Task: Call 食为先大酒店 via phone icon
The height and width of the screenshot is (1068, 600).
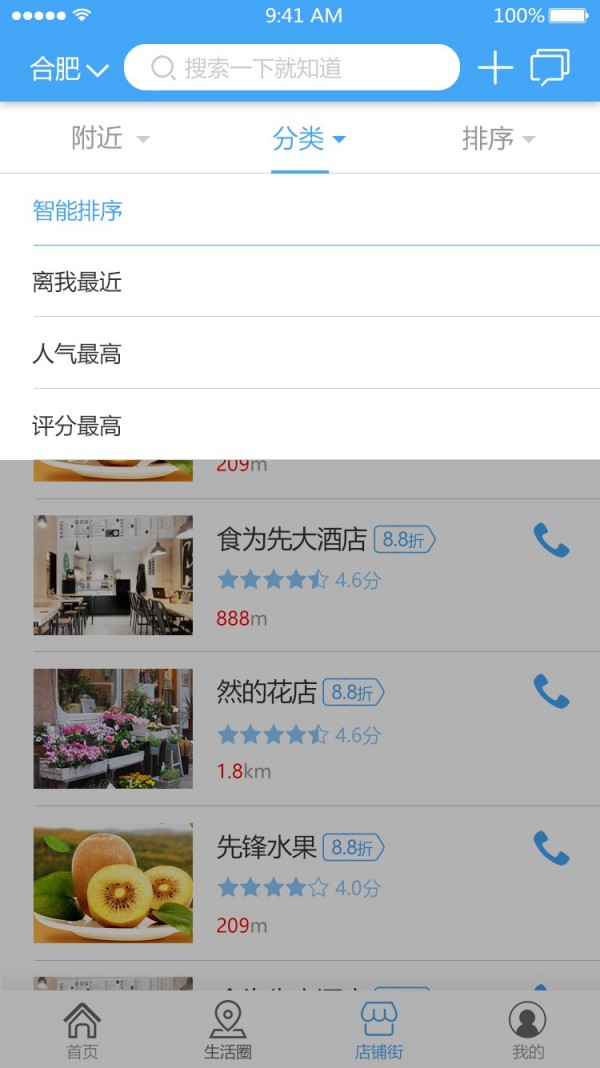Action: tap(551, 541)
